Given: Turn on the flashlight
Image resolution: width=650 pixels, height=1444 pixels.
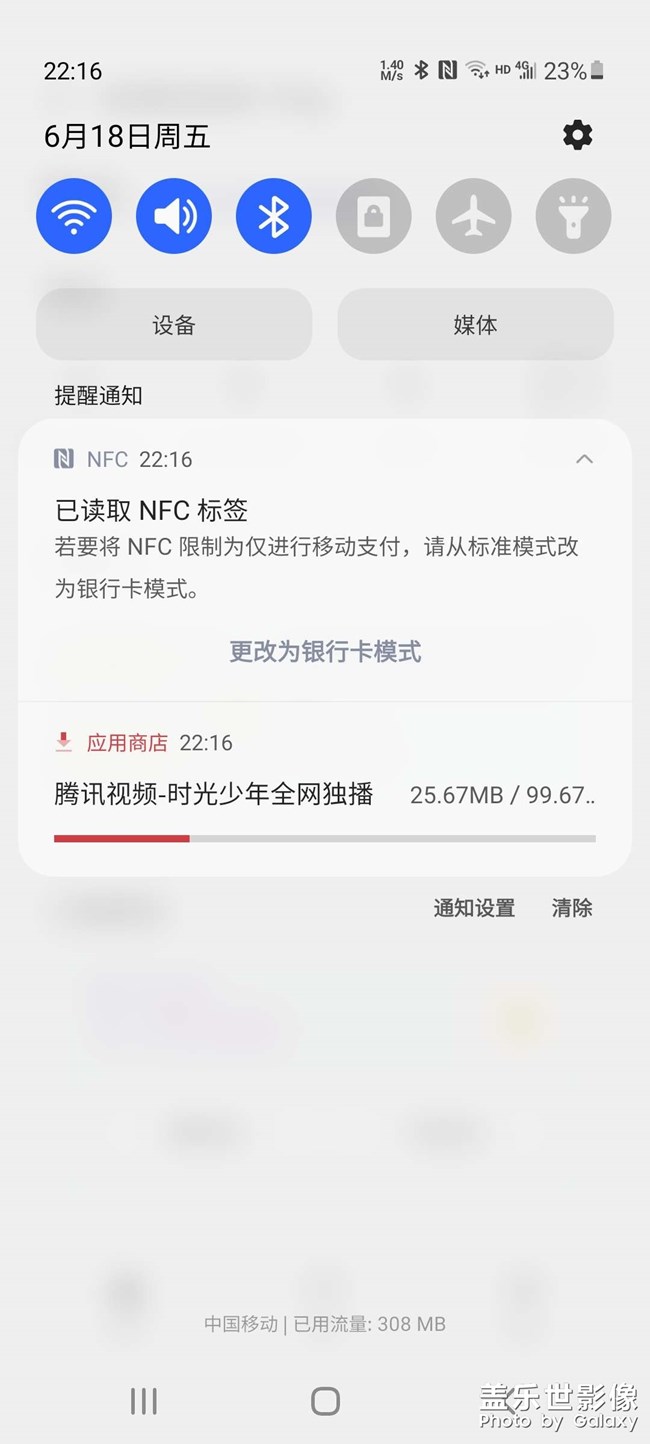Looking at the screenshot, I should coord(574,216).
